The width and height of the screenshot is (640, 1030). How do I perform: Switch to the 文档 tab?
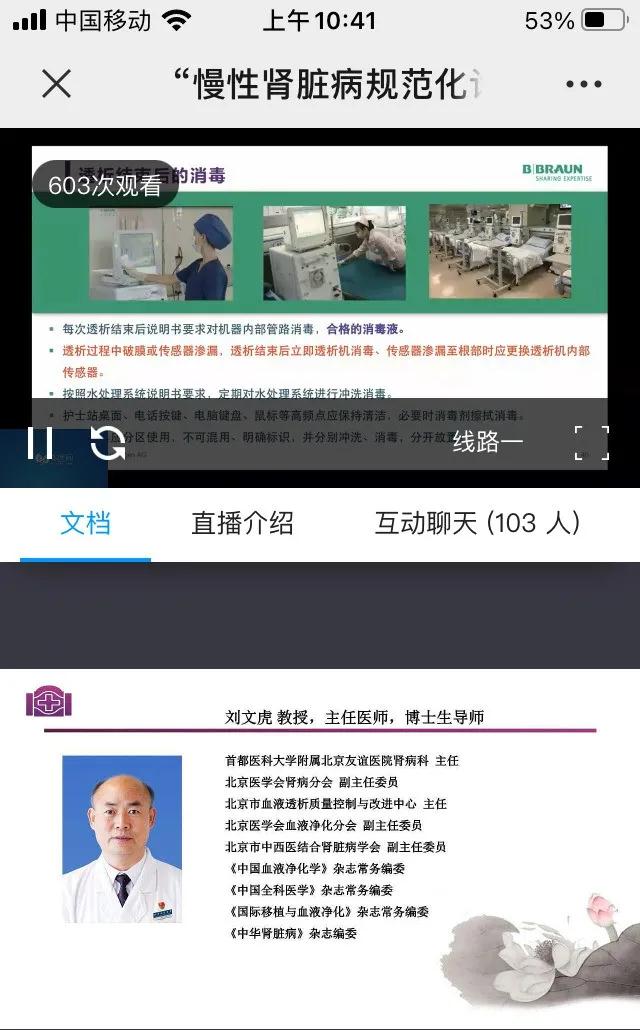point(85,523)
